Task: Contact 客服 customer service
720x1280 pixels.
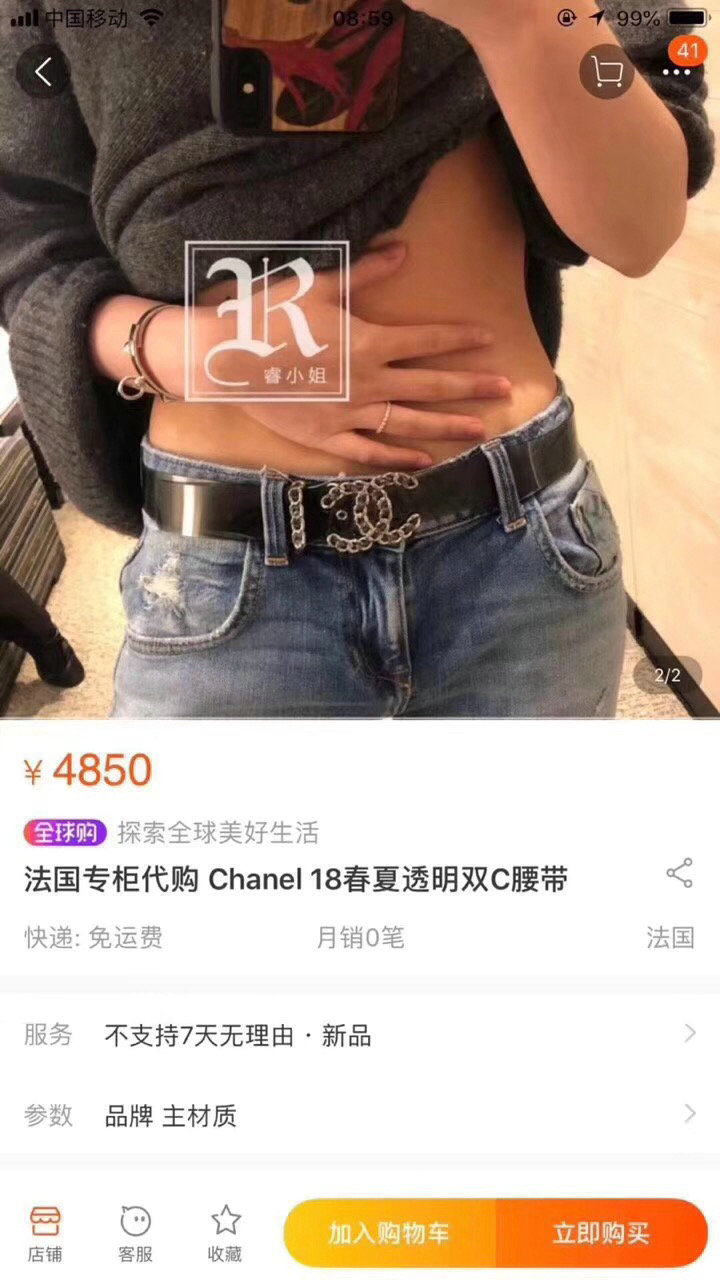Action: pos(135,1233)
